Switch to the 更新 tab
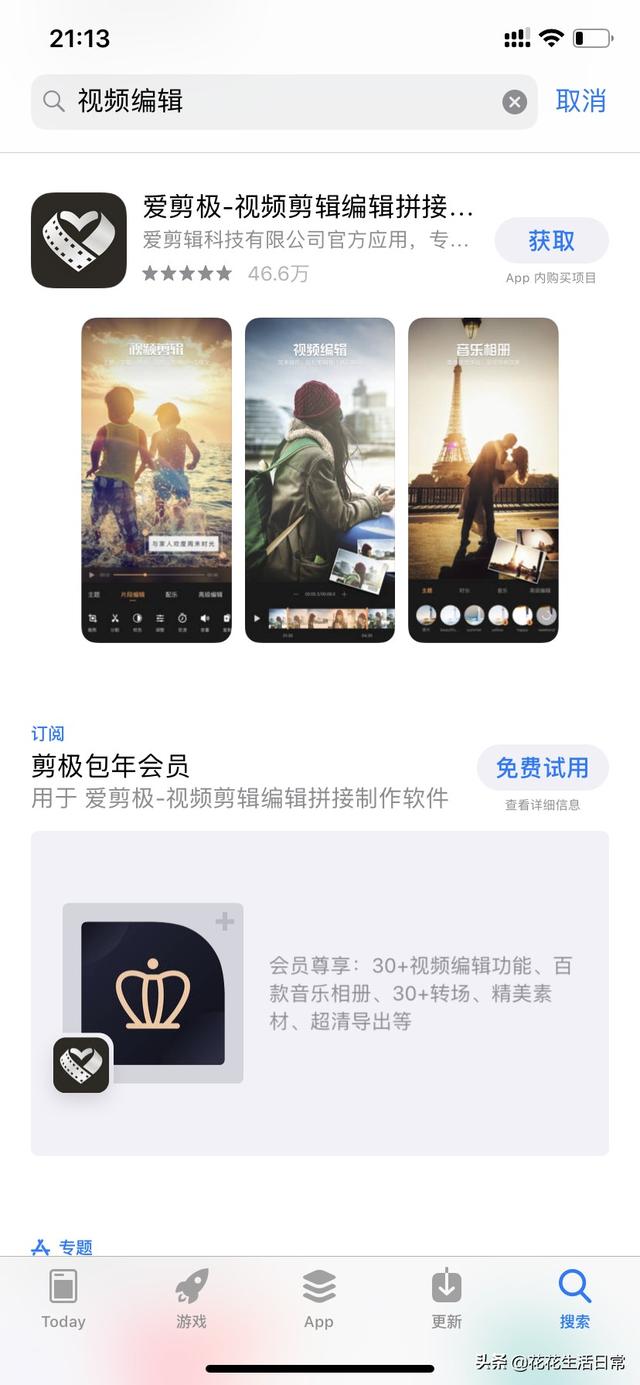 point(446,1300)
